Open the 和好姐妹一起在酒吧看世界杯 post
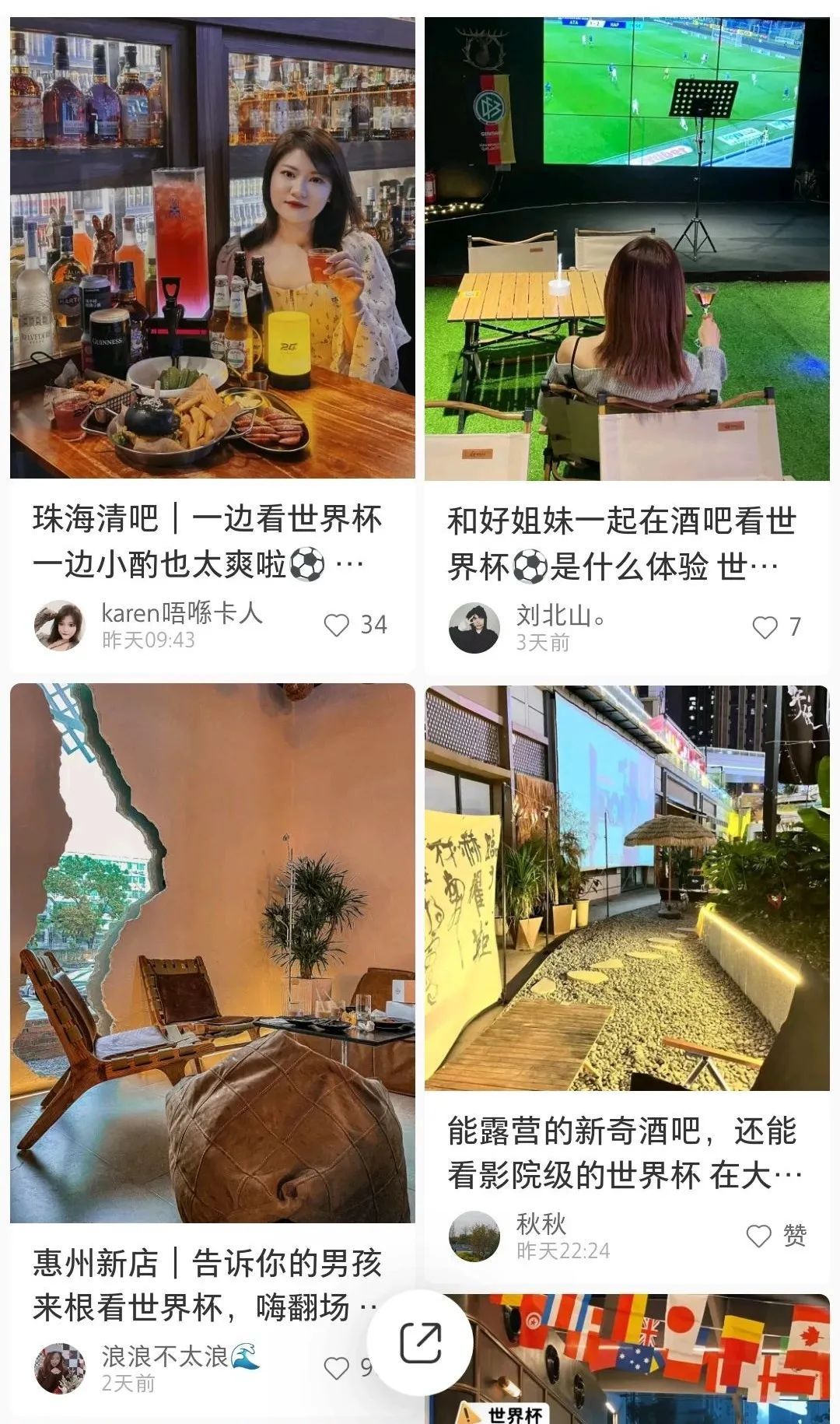 pyautogui.click(x=627, y=249)
